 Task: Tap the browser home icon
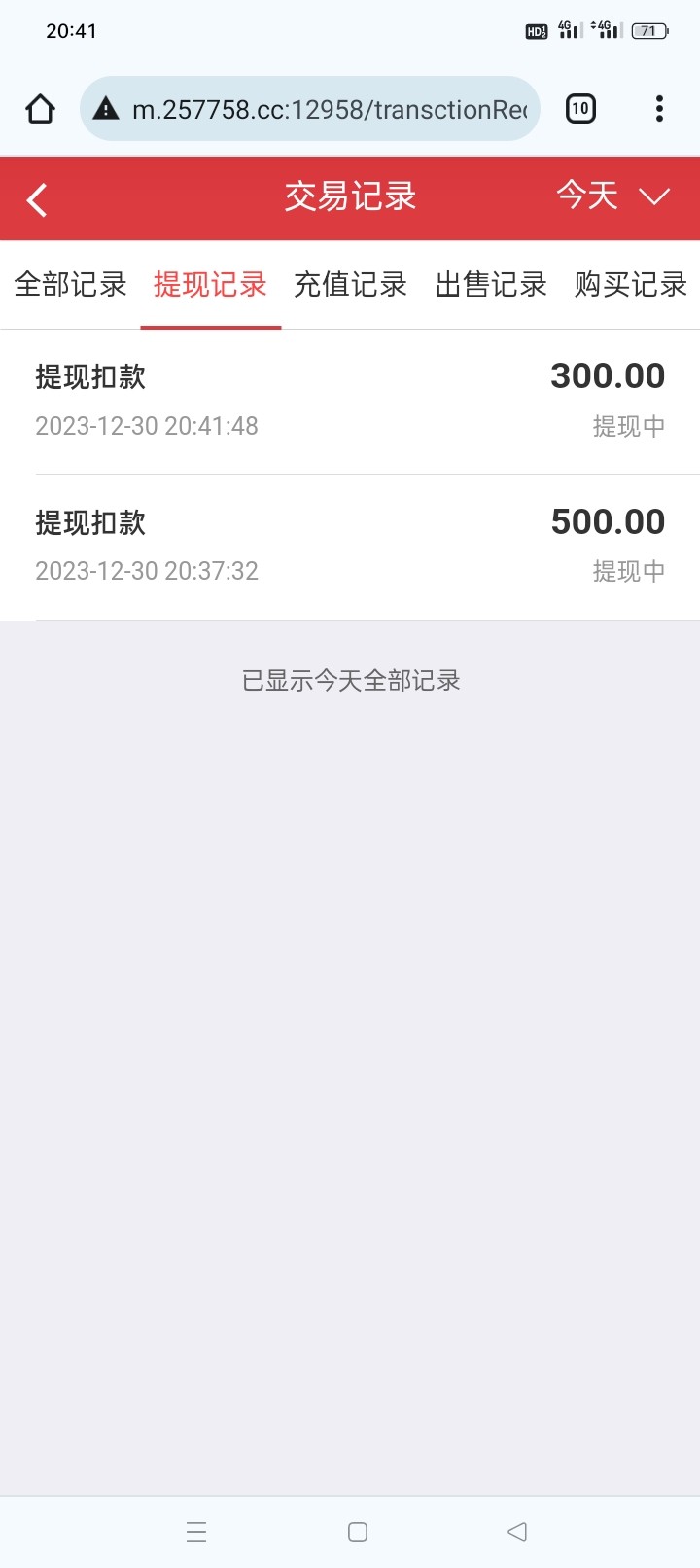click(40, 109)
